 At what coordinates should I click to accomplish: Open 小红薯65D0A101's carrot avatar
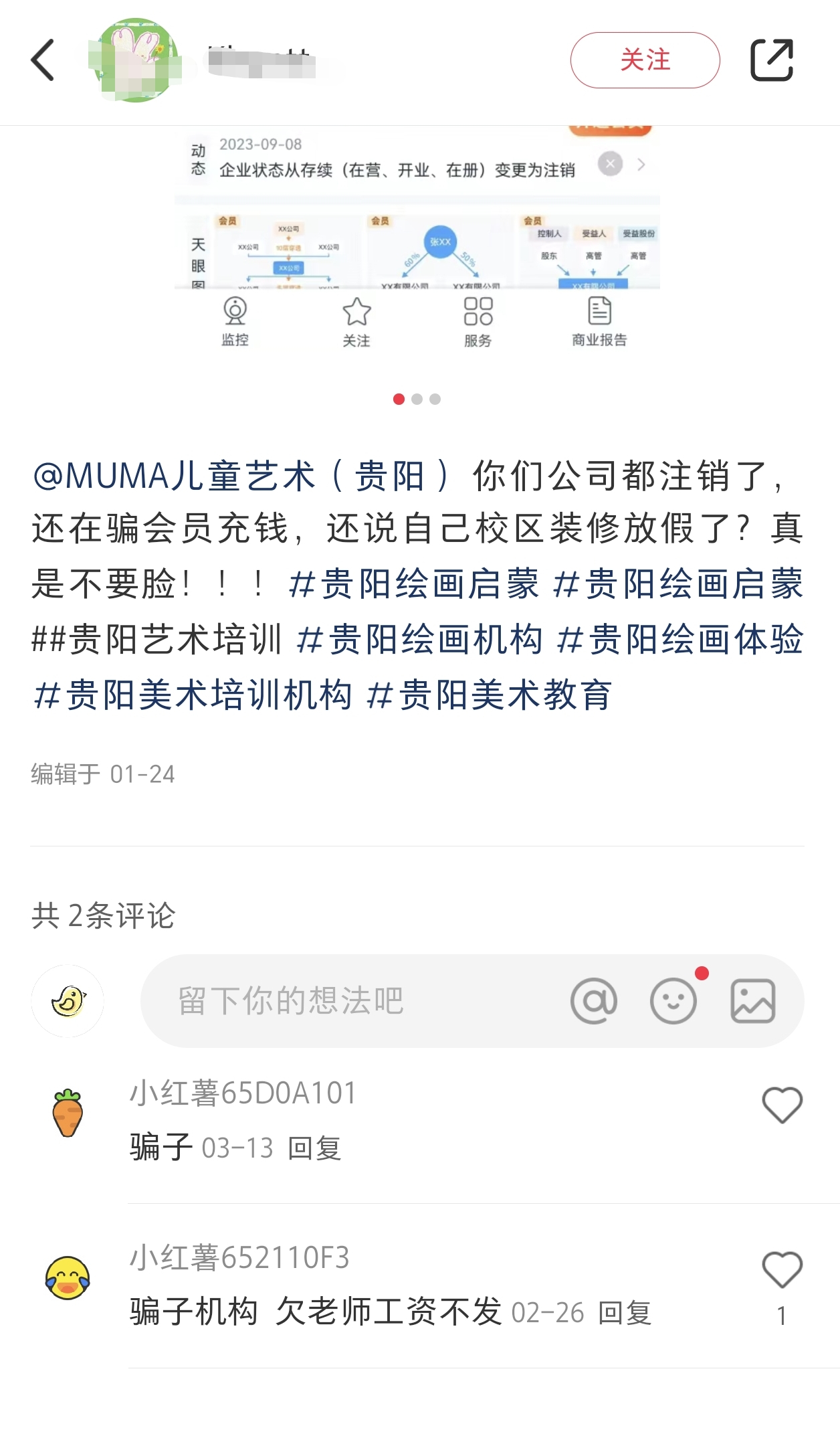tap(68, 1113)
